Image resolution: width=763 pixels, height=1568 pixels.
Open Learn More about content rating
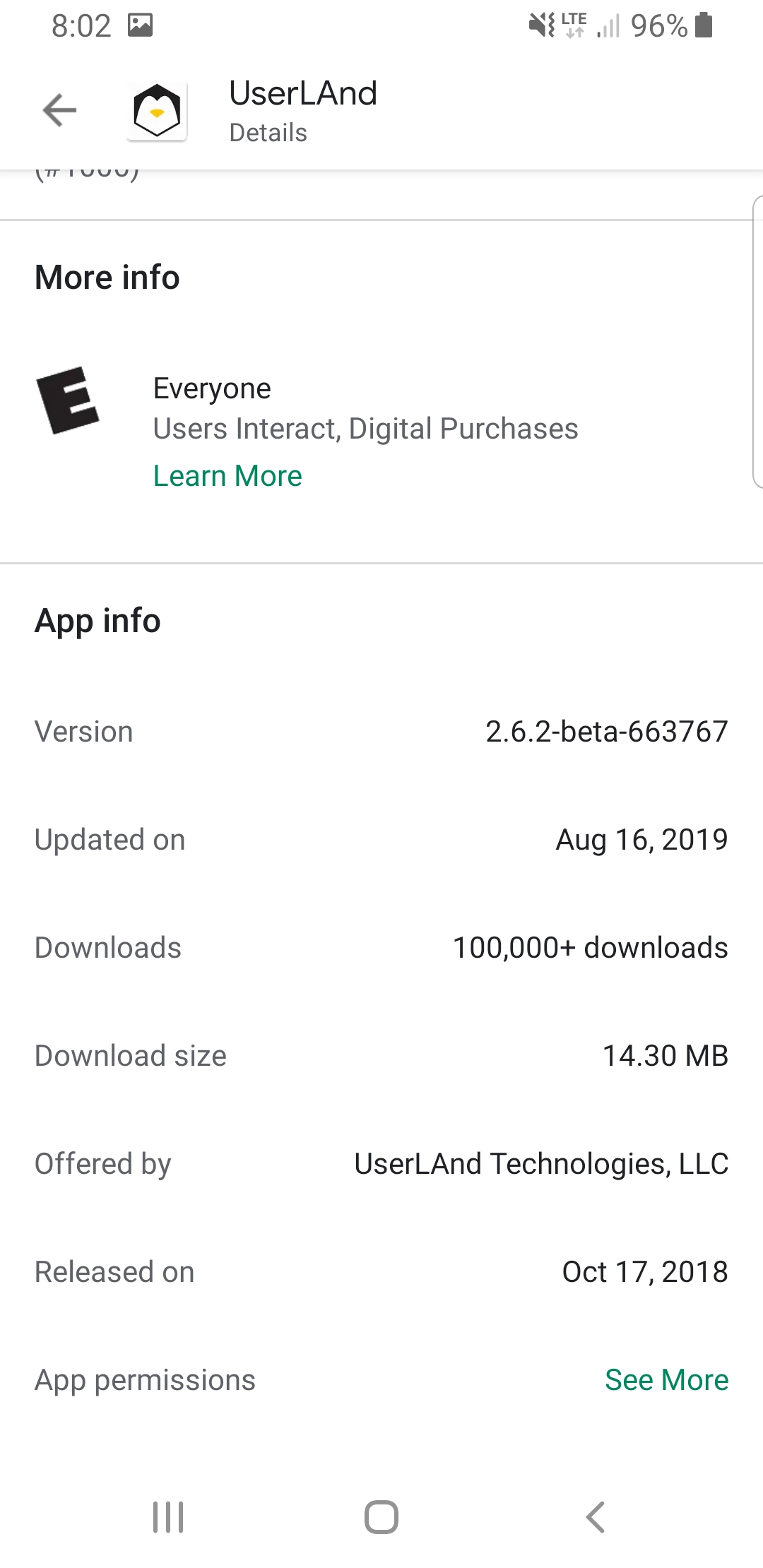click(227, 476)
